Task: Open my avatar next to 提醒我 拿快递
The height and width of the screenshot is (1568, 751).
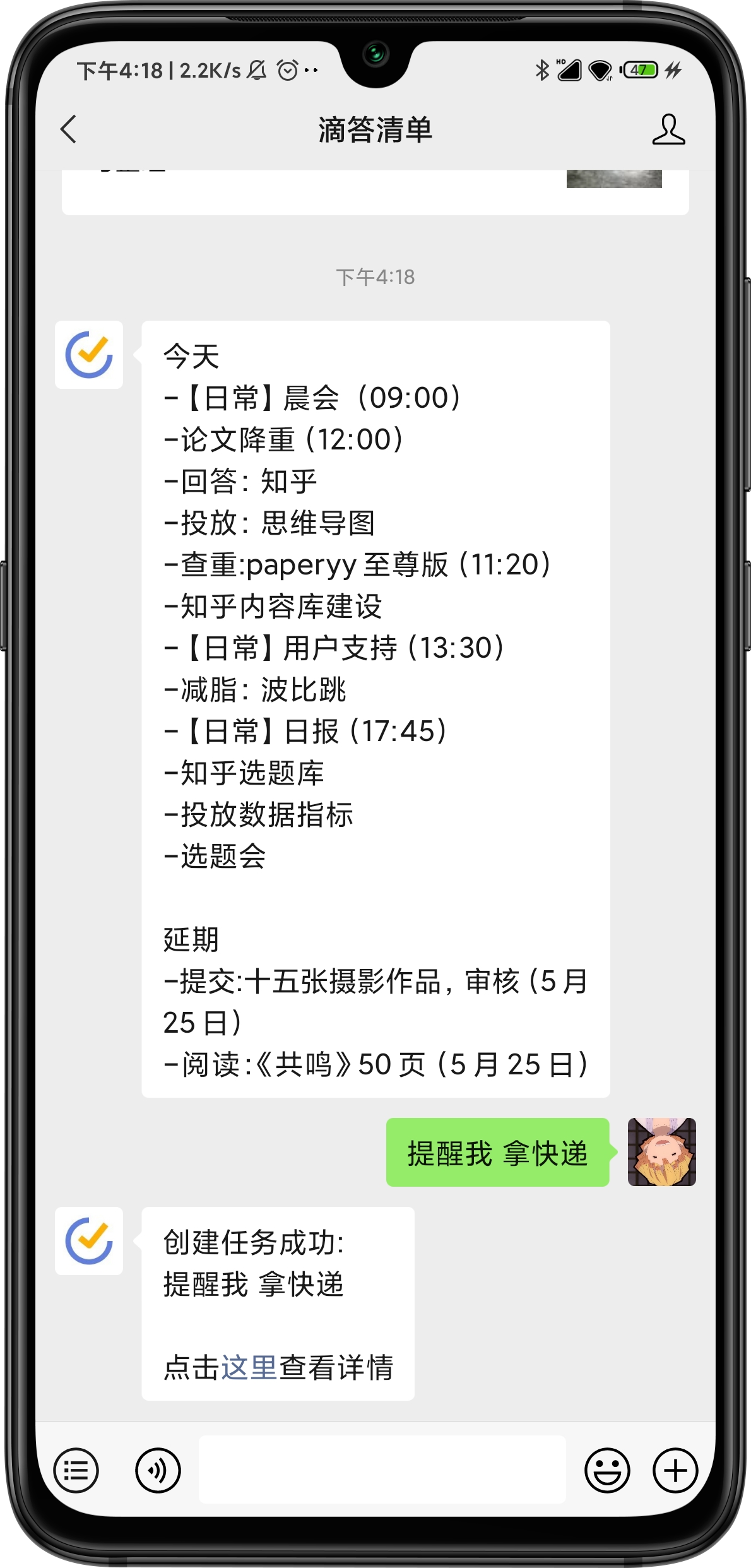Action: coord(661,1152)
